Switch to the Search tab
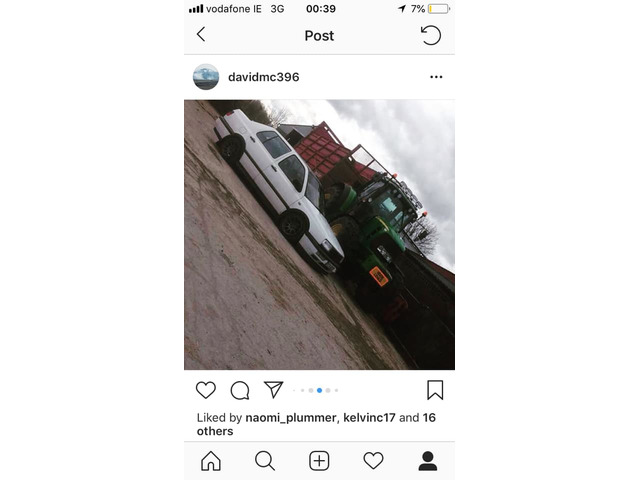The height and width of the screenshot is (480, 640). pos(265,461)
